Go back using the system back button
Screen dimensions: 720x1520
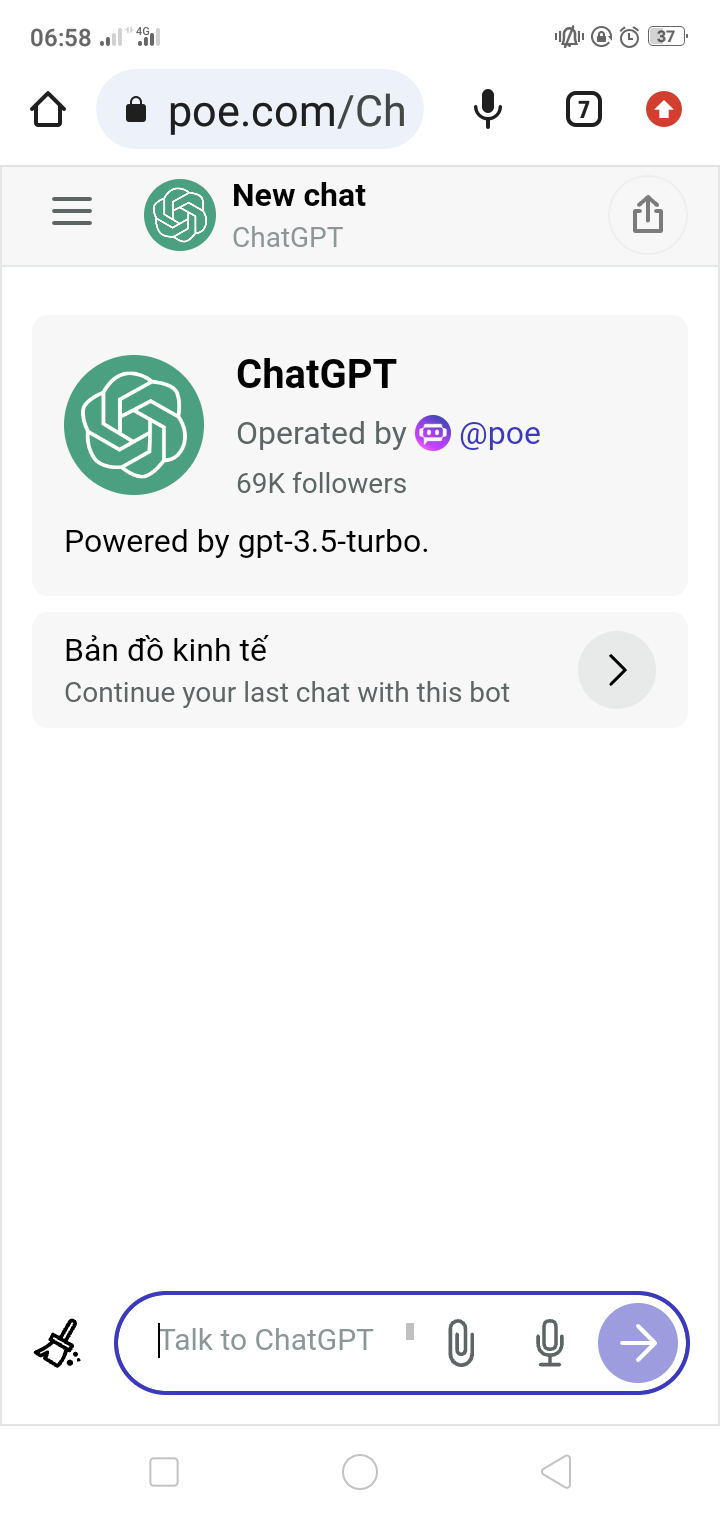[556, 1472]
